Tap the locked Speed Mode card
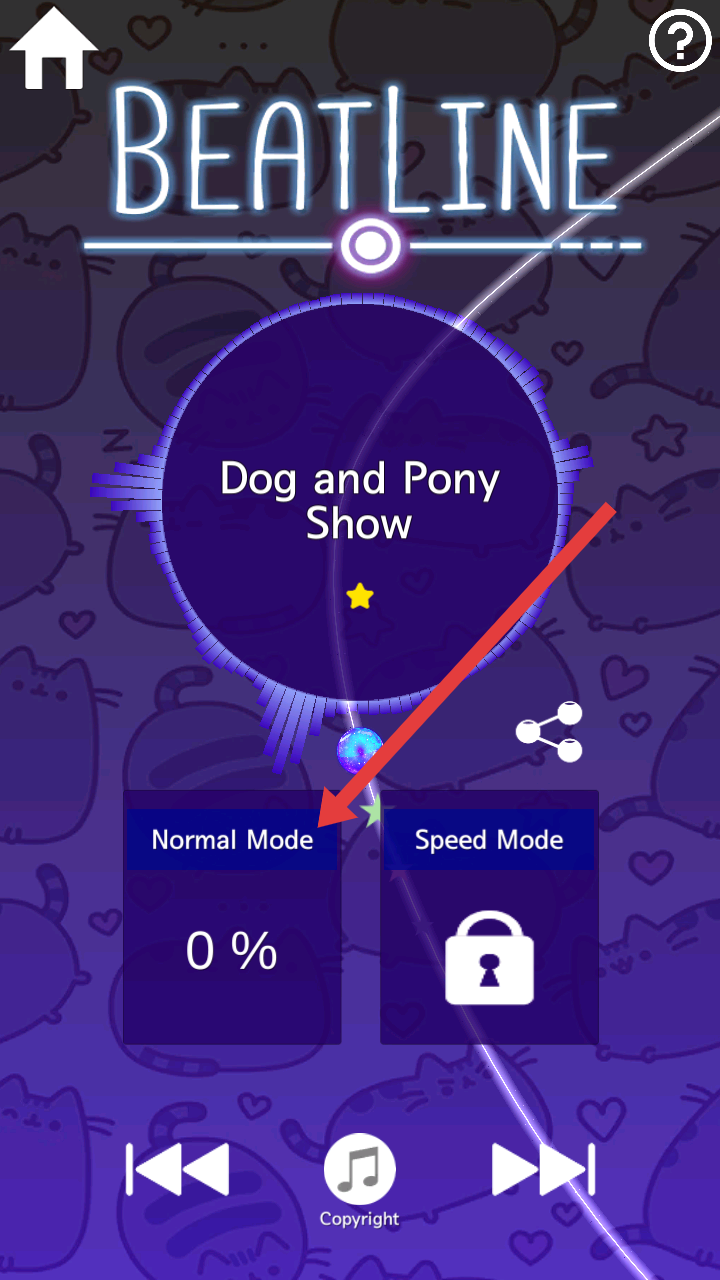This screenshot has height=1280, width=720. tap(489, 917)
